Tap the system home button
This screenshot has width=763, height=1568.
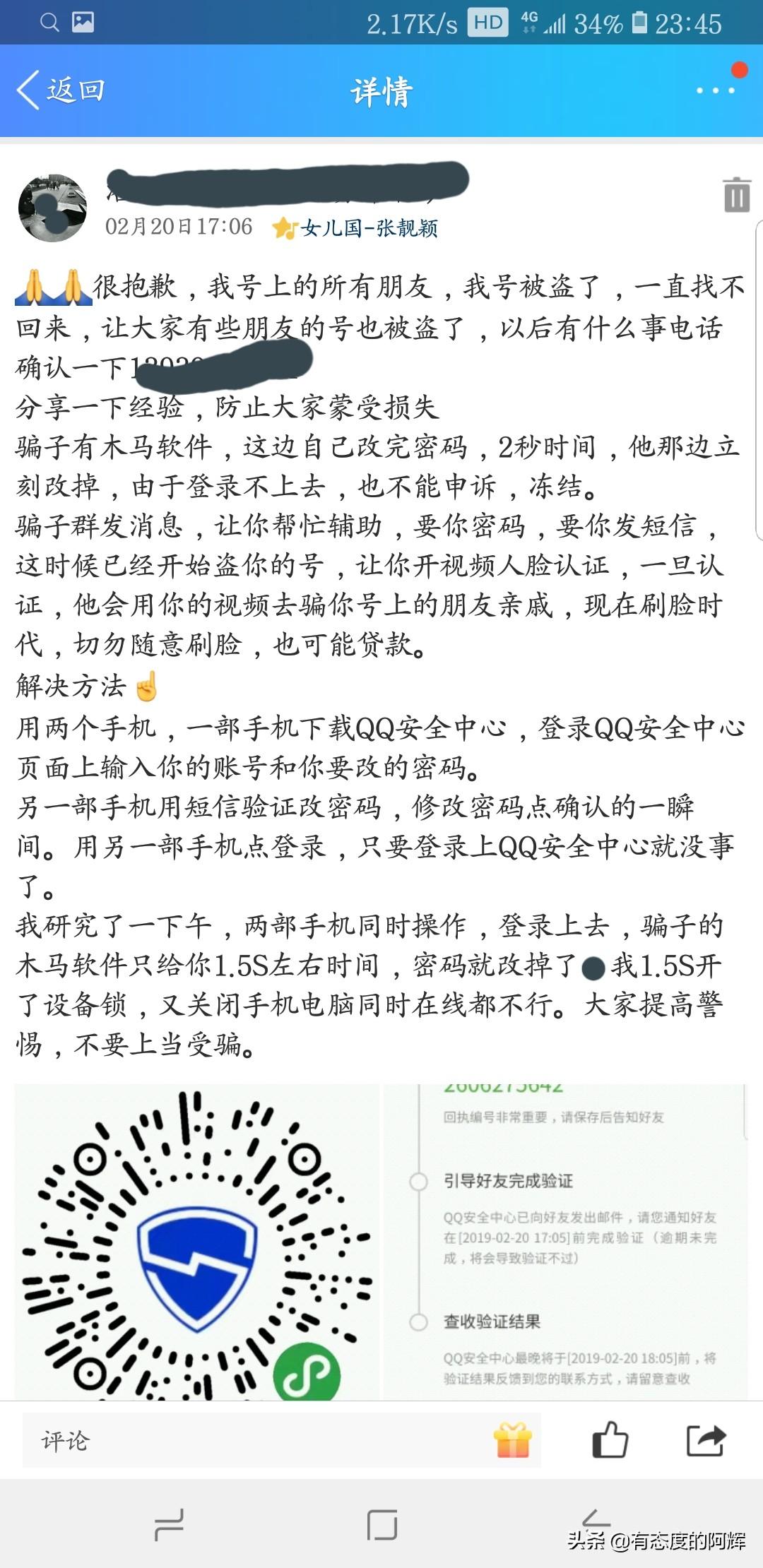coord(381,1525)
